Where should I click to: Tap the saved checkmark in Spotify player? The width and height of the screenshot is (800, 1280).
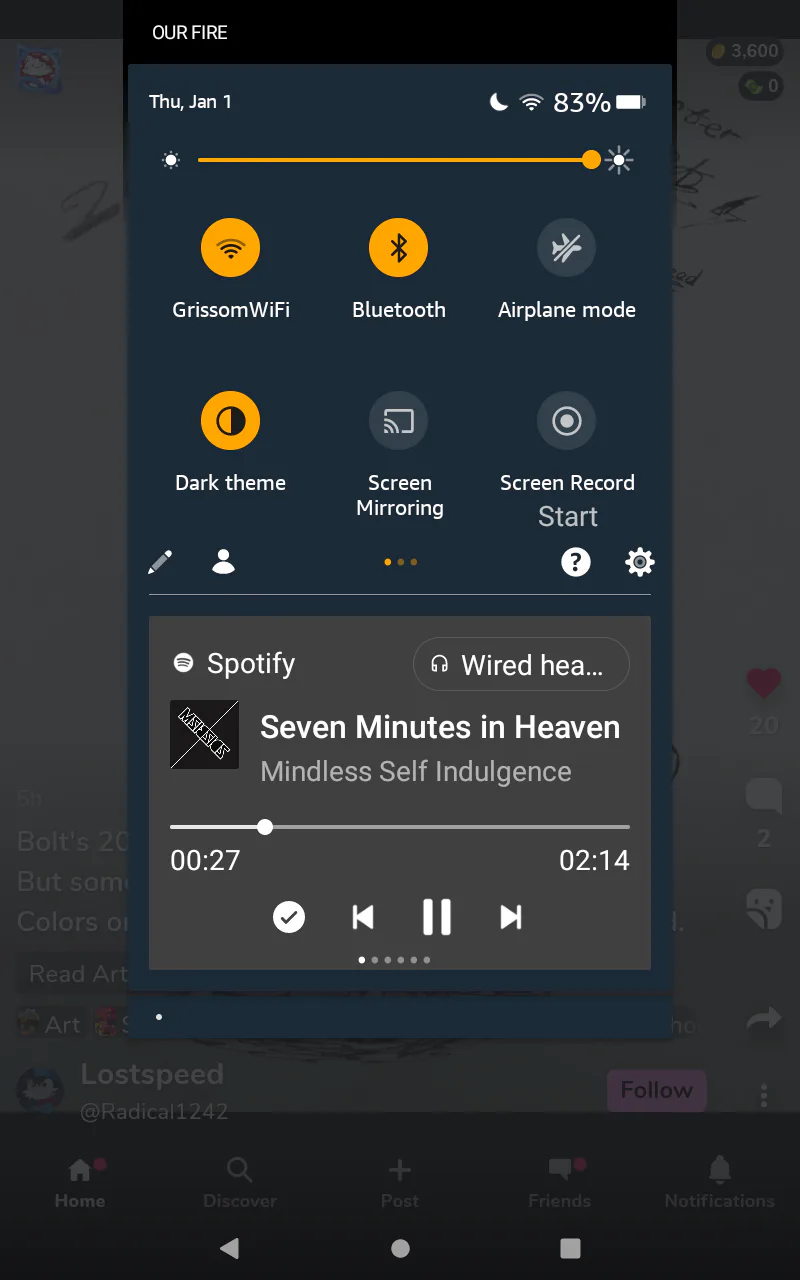click(289, 917)
